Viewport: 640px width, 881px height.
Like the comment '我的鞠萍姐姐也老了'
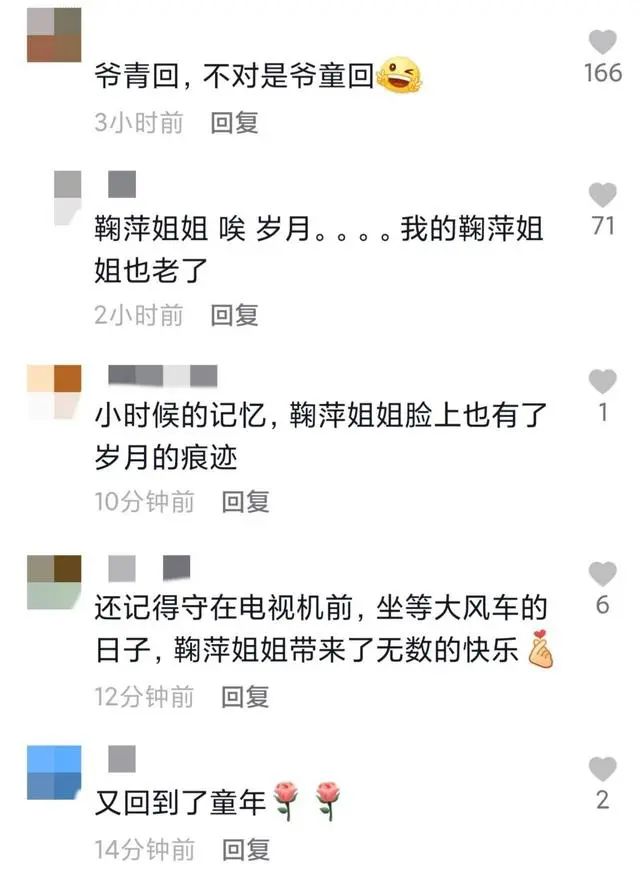pos(602,195)
